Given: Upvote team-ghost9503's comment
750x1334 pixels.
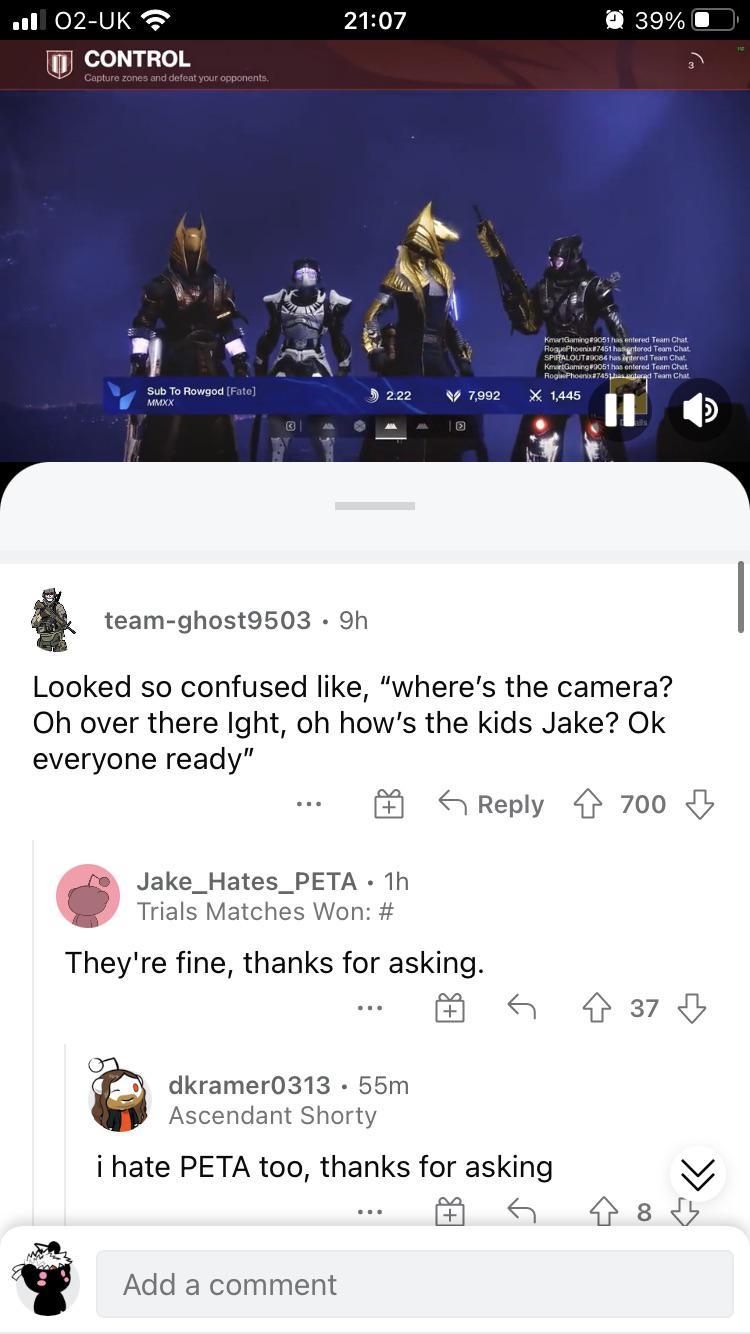Looking at the screenshot, I should (x=587, y=804).
